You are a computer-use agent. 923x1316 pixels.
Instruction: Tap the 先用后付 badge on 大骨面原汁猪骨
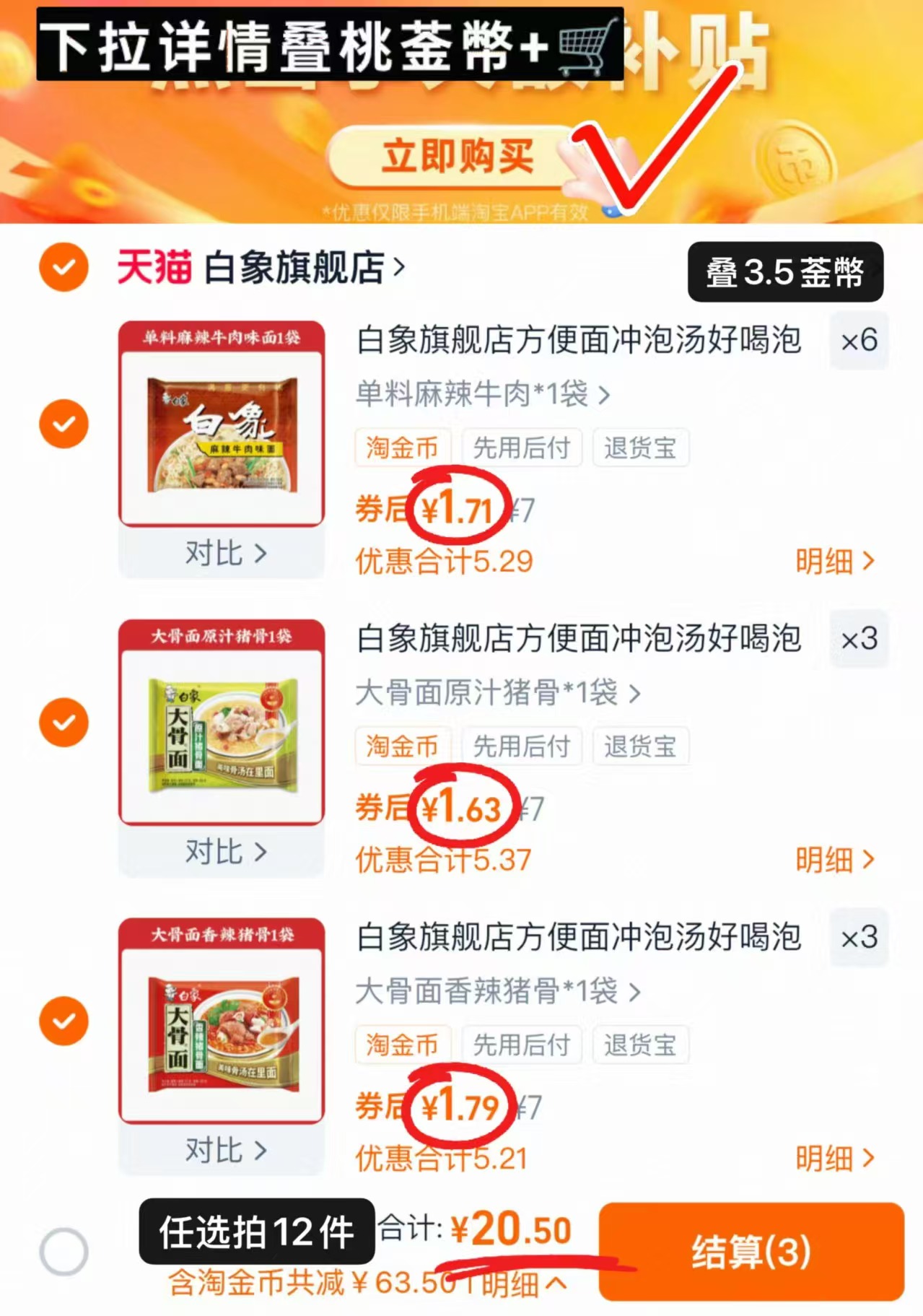coord(522,747)
